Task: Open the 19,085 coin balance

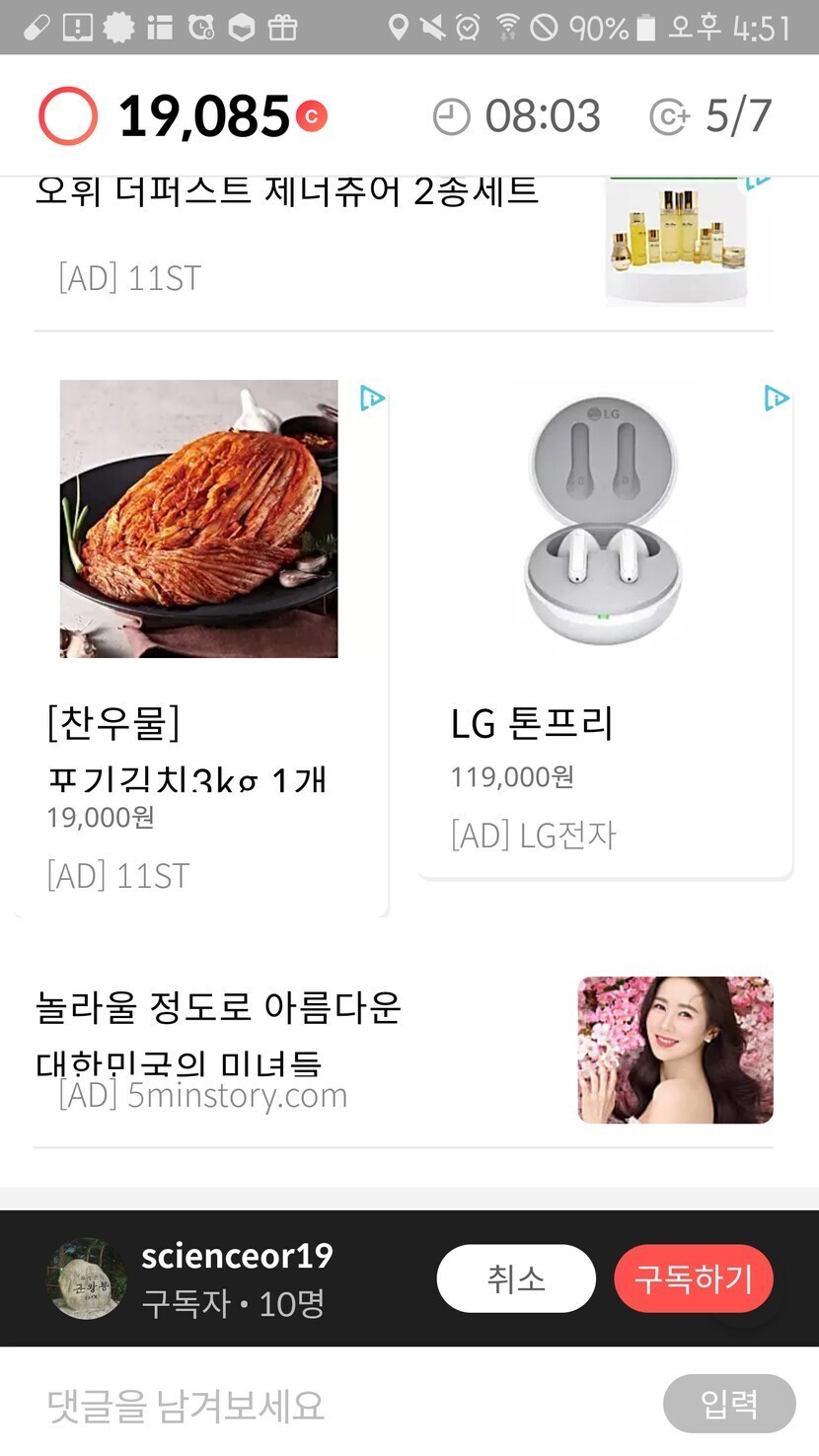Action: click(x=203, y=116)
